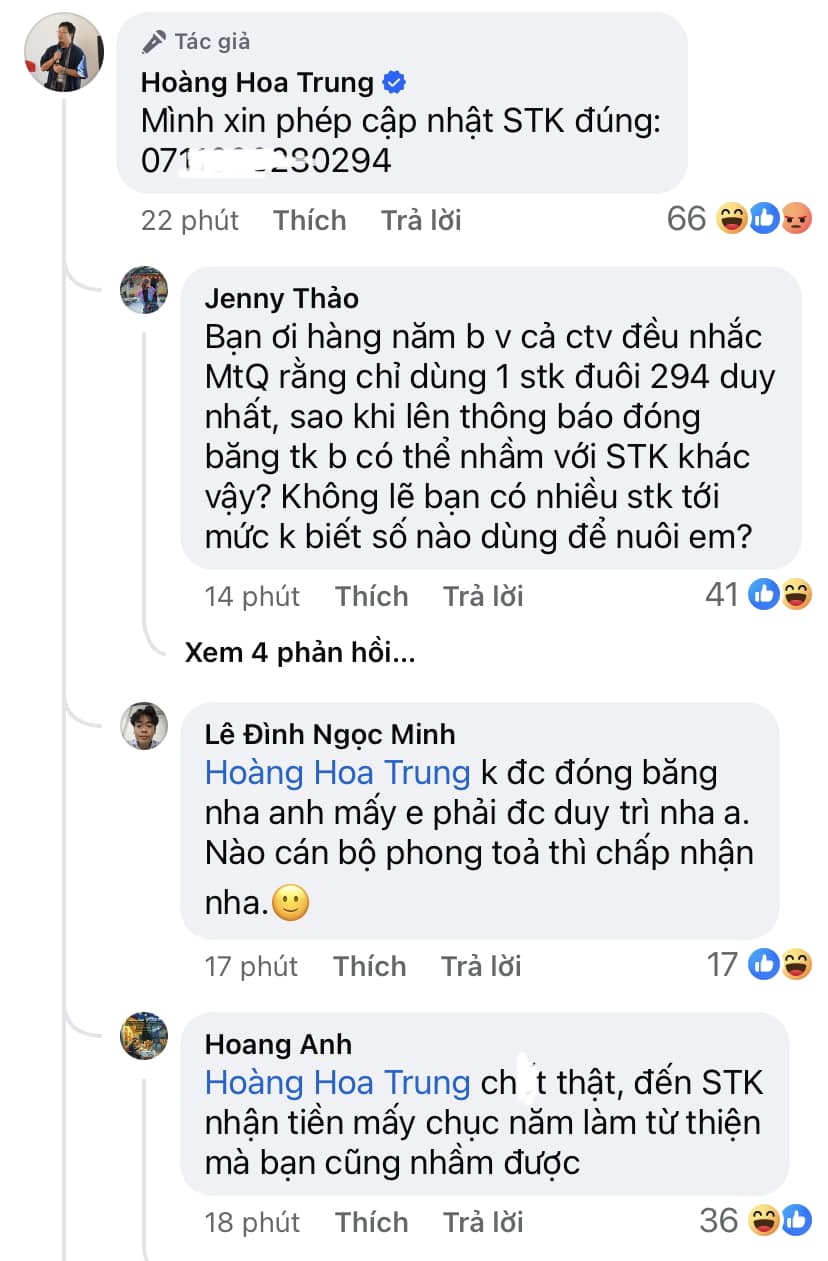Like Jenny Thảo's comment
The width and height of the screenshot is (828, 1261).
pos(372,596)
